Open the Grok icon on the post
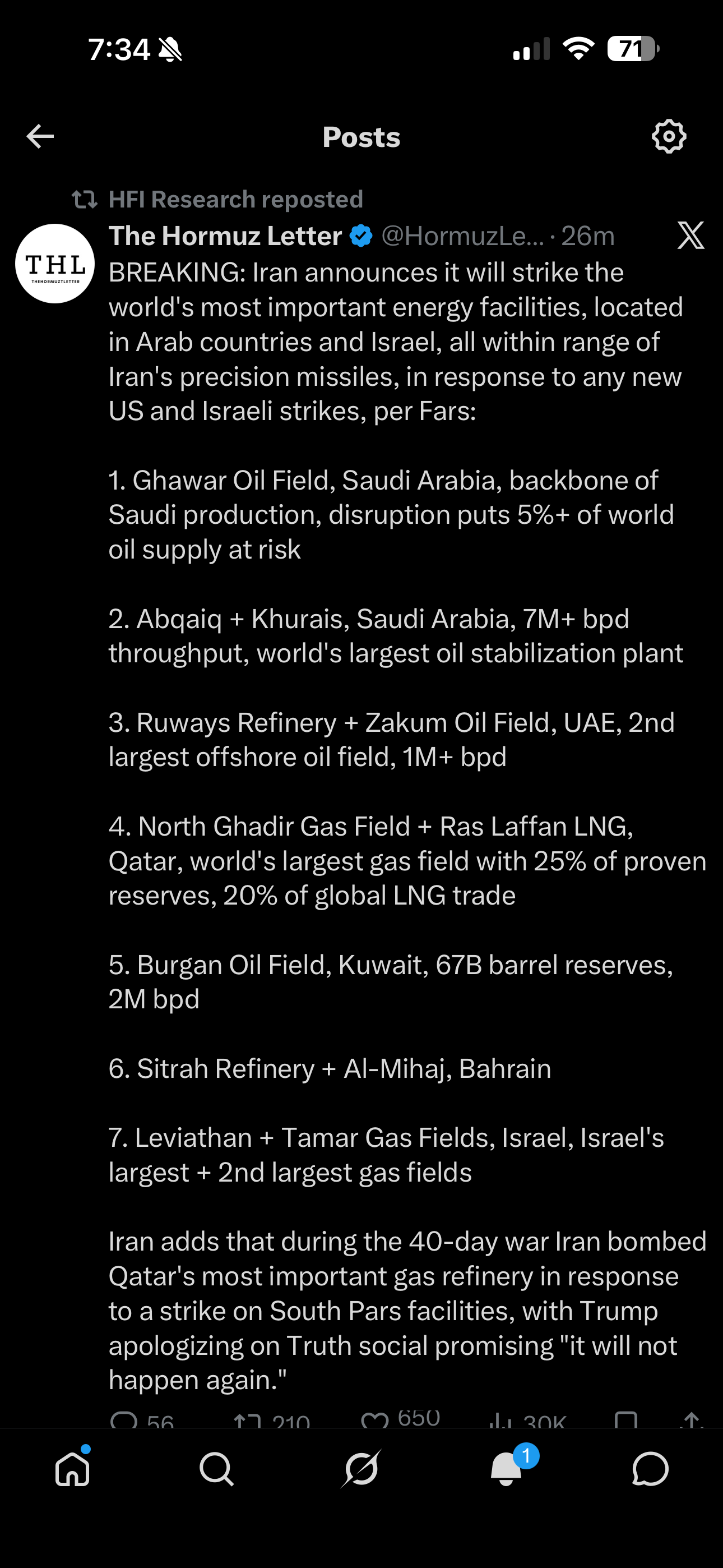The height and width of the screenshot is (1568, 723). [690, 236]
